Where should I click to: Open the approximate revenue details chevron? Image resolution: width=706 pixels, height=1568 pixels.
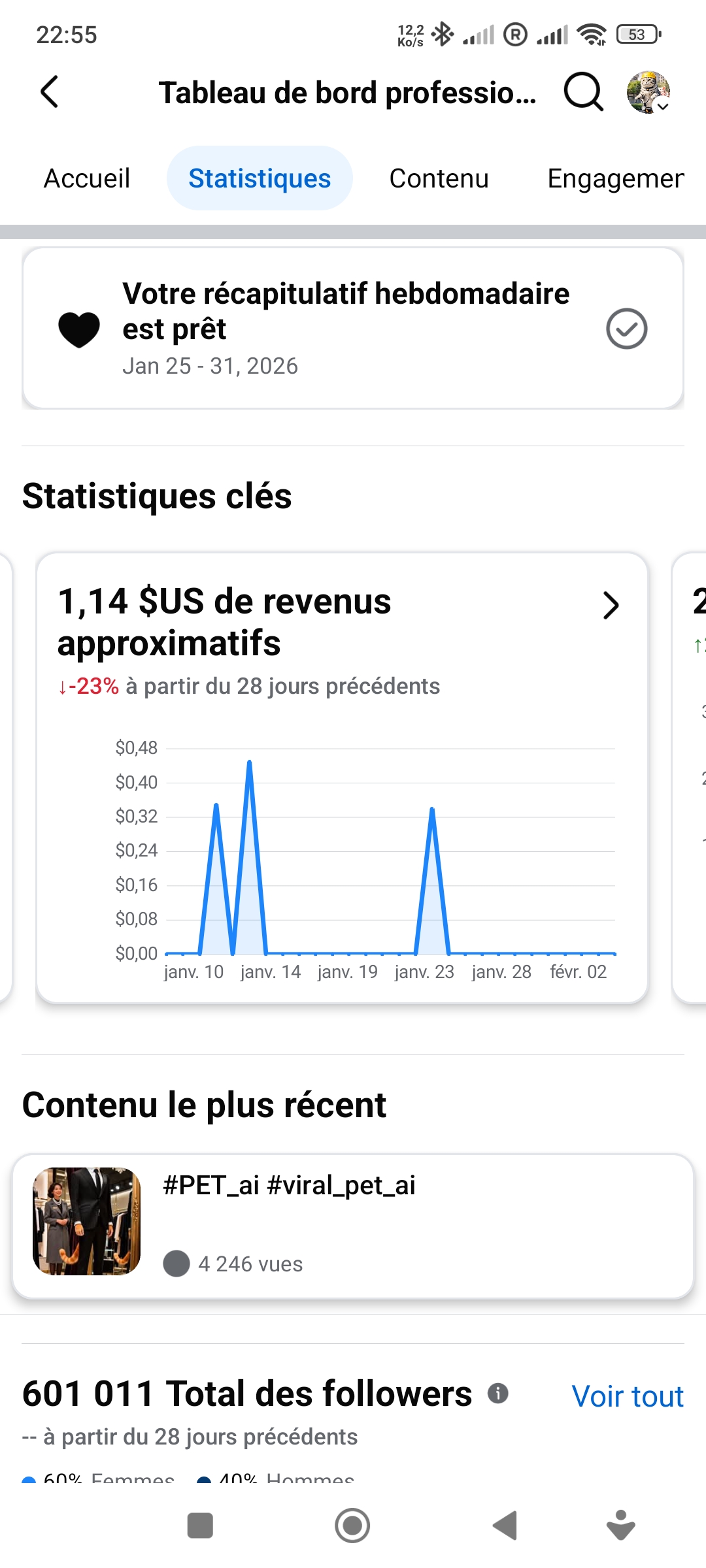click(x=611, y=605)
